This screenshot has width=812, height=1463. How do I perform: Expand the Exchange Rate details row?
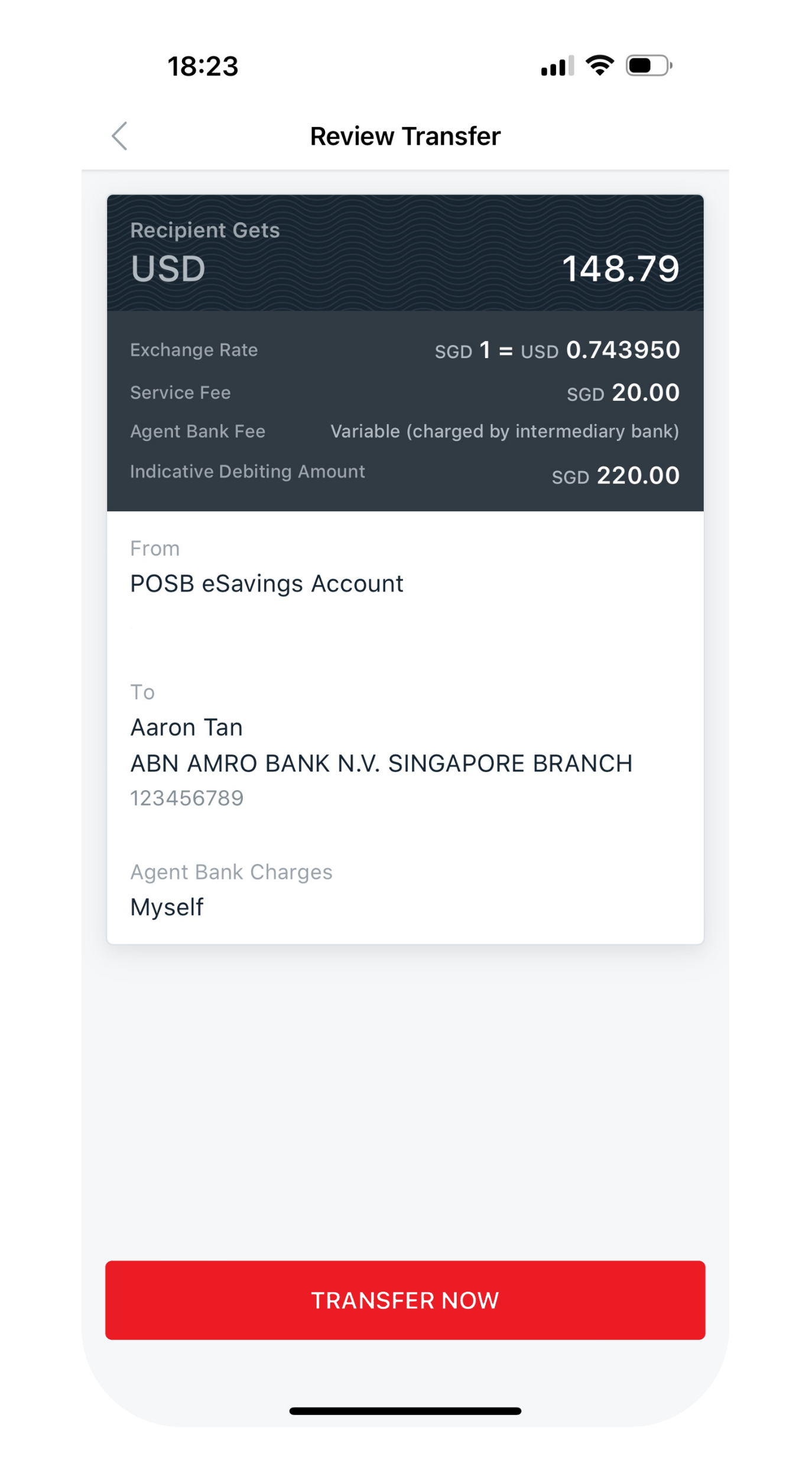pos(406,350)
